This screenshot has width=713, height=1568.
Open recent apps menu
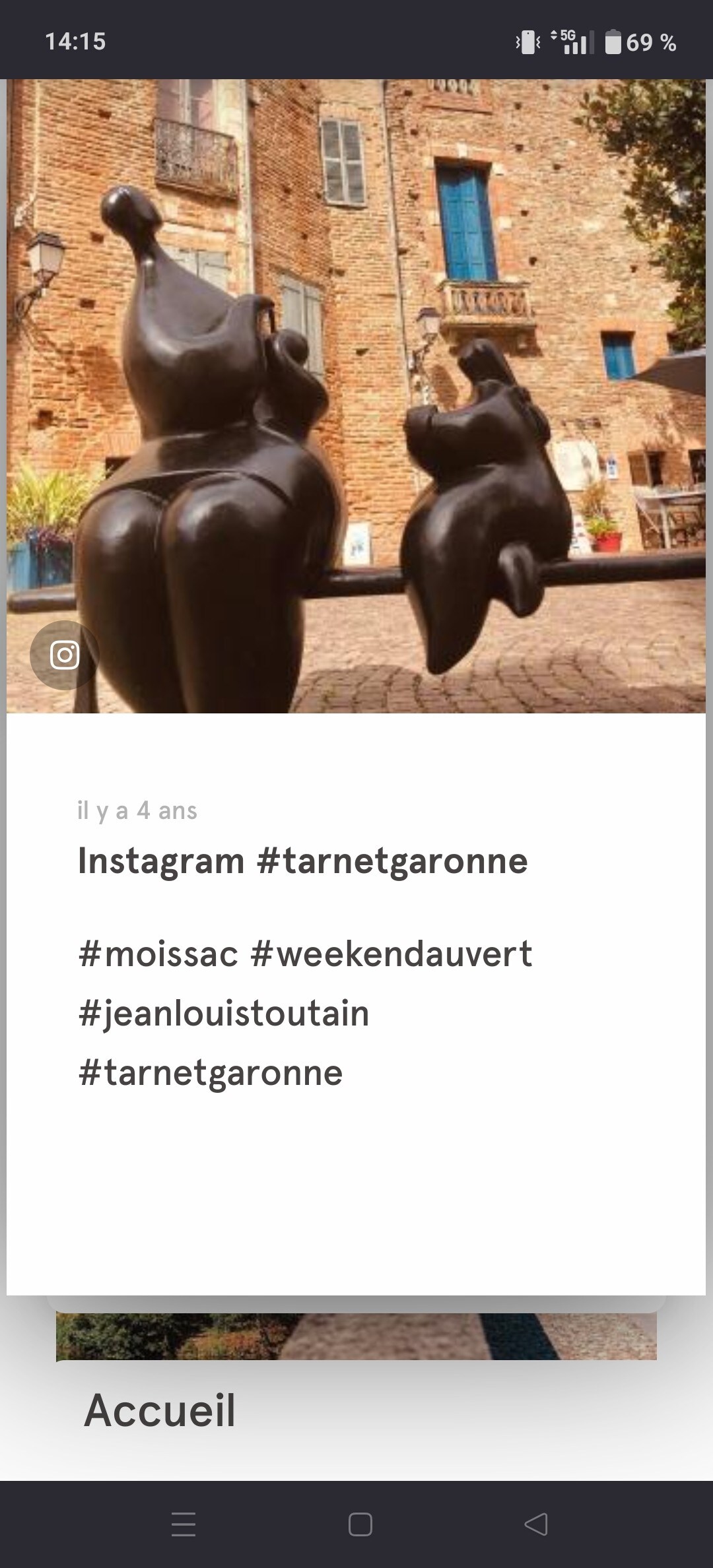[x=183, y=1524]
